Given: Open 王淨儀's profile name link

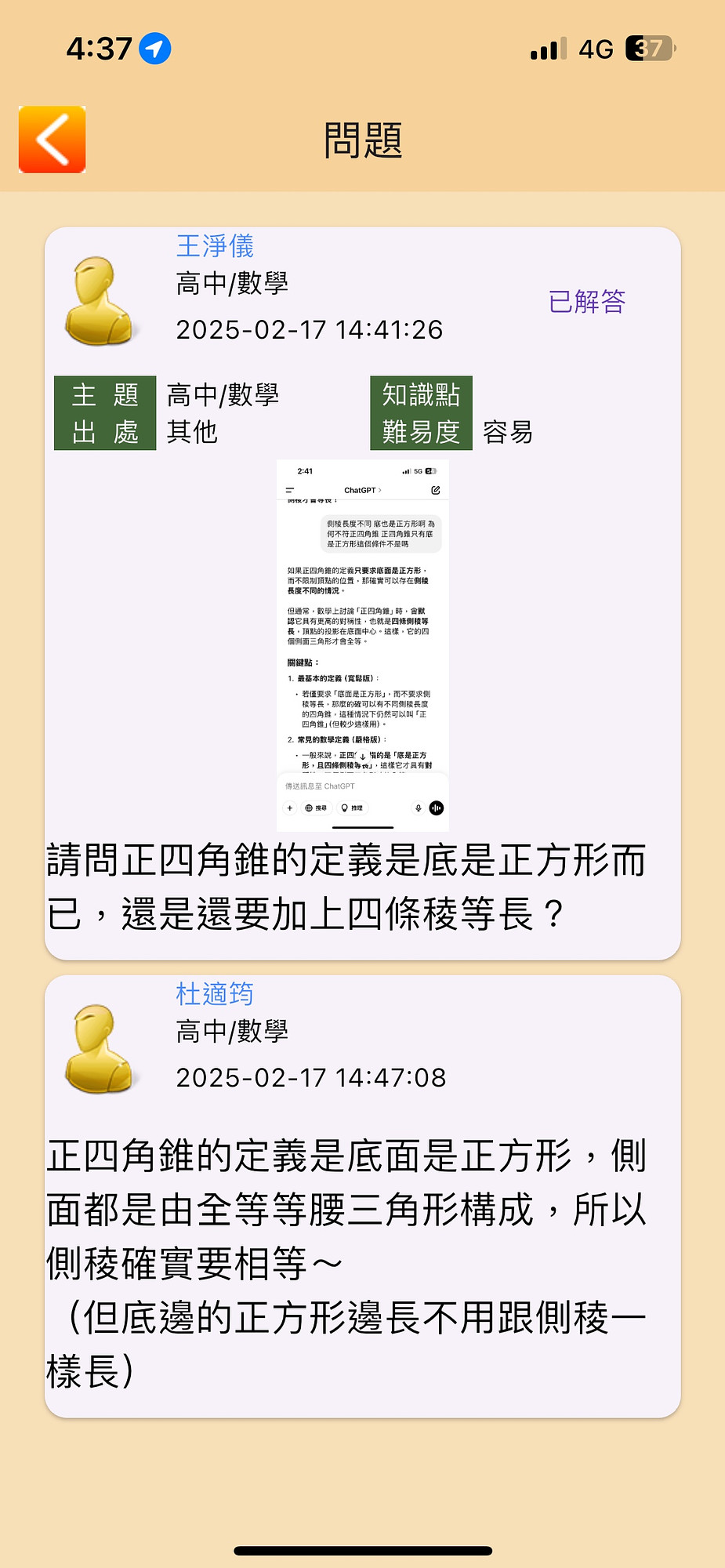Looking at the screenshot, I should point(215,246).
